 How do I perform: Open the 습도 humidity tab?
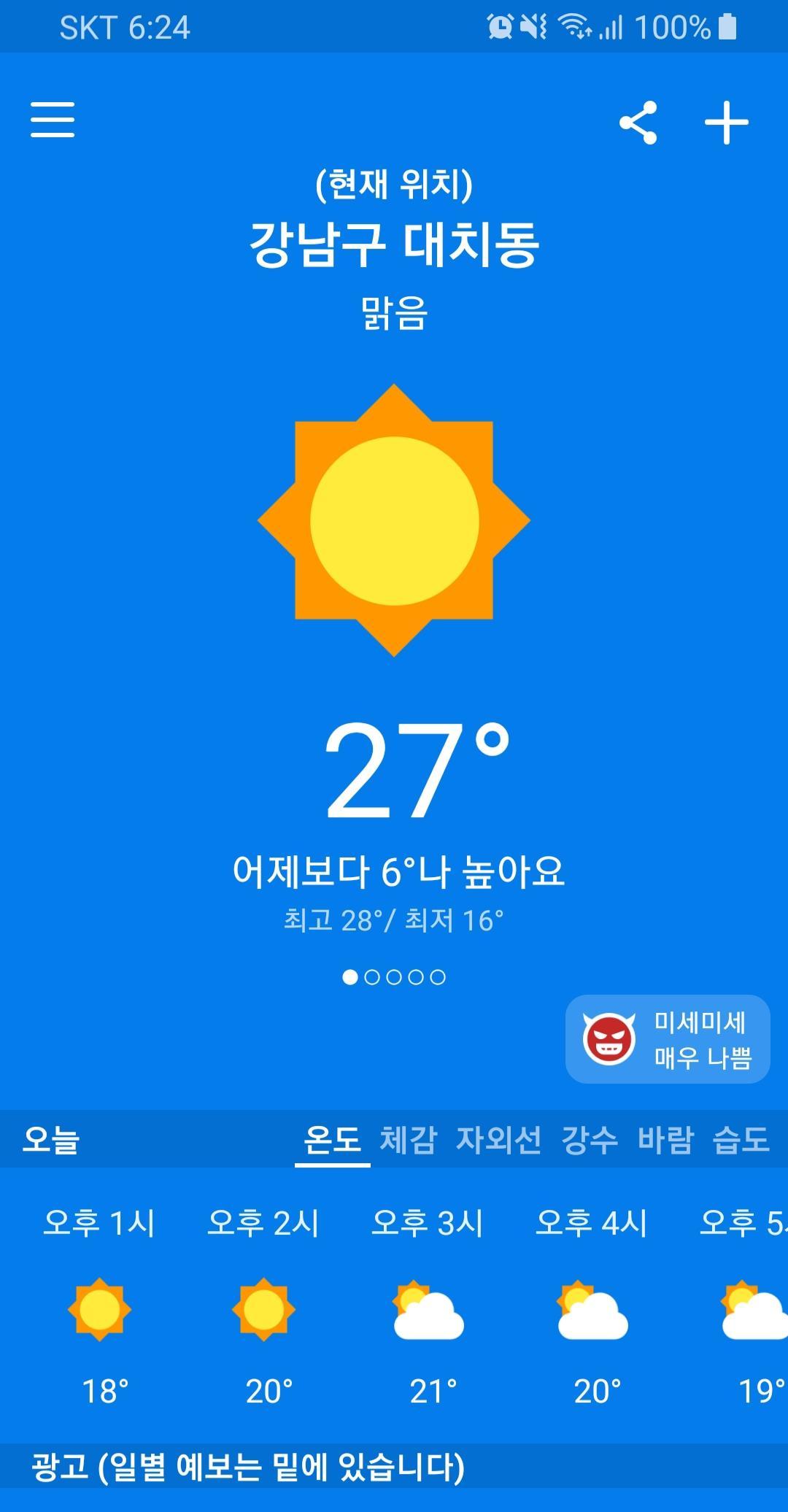pyautogui.click(x=741, y=1139)
